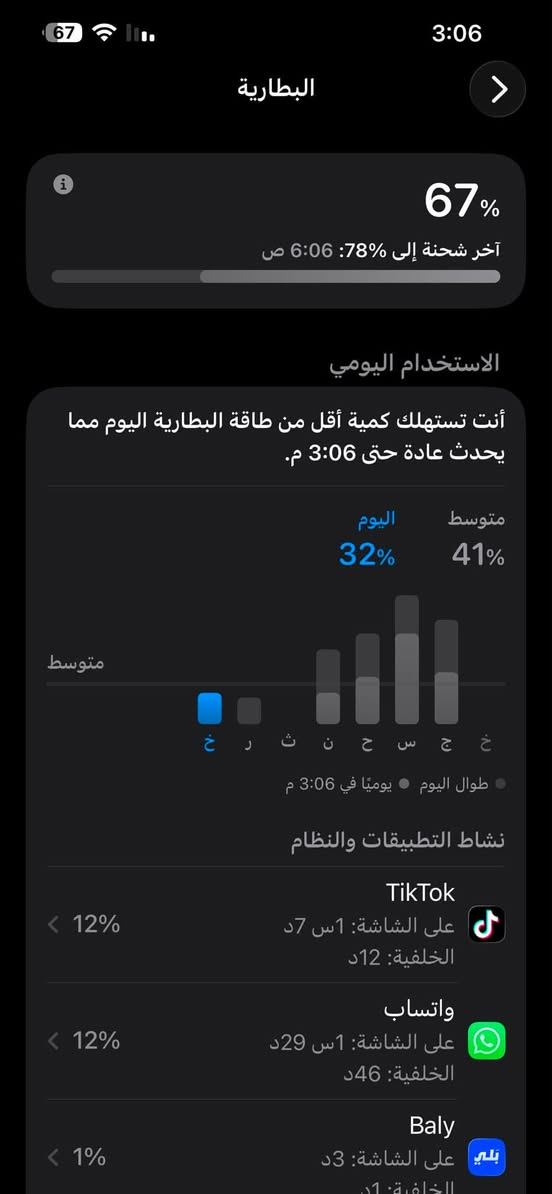The height and width of the screenshot is (1194, 552).
Task: Go back using the top arrow button
Action: [498, 89]
